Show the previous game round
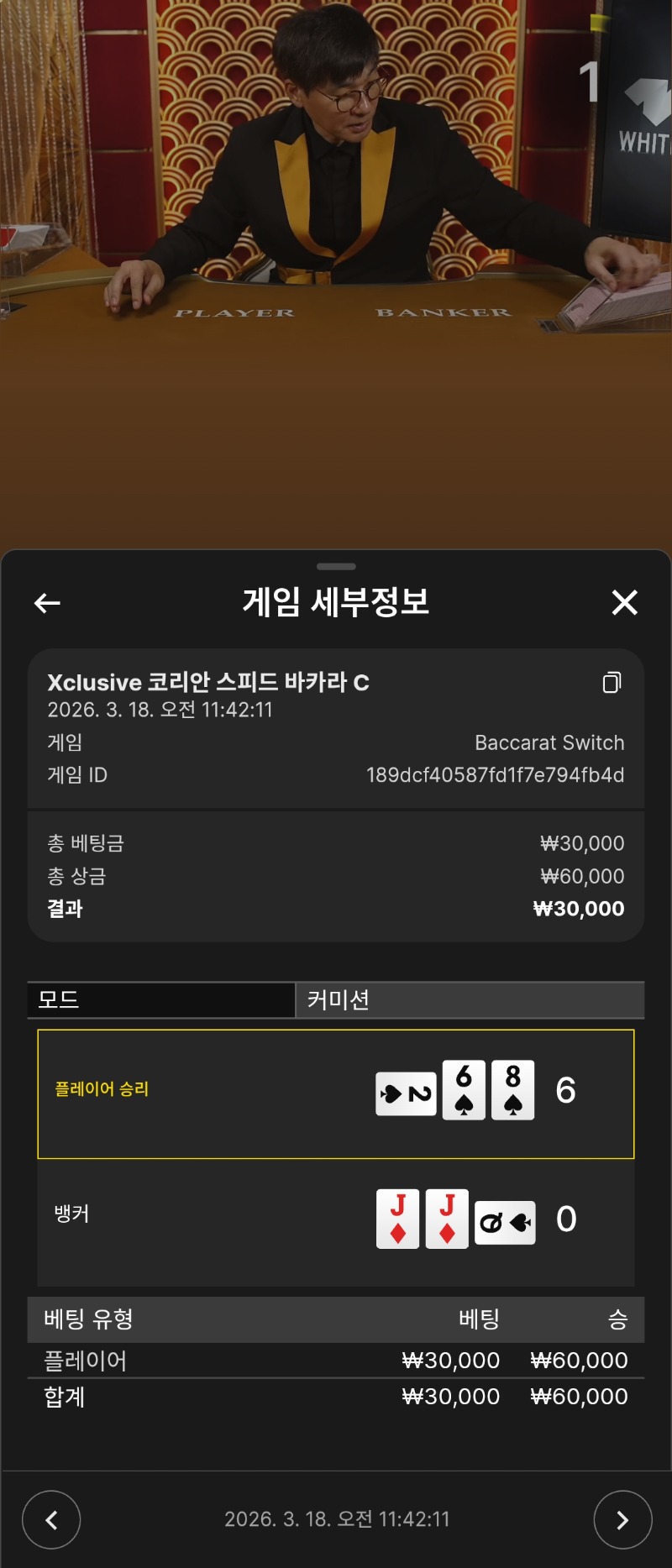The width and height of the screenshot is (672, 1568). [51, 1519]
